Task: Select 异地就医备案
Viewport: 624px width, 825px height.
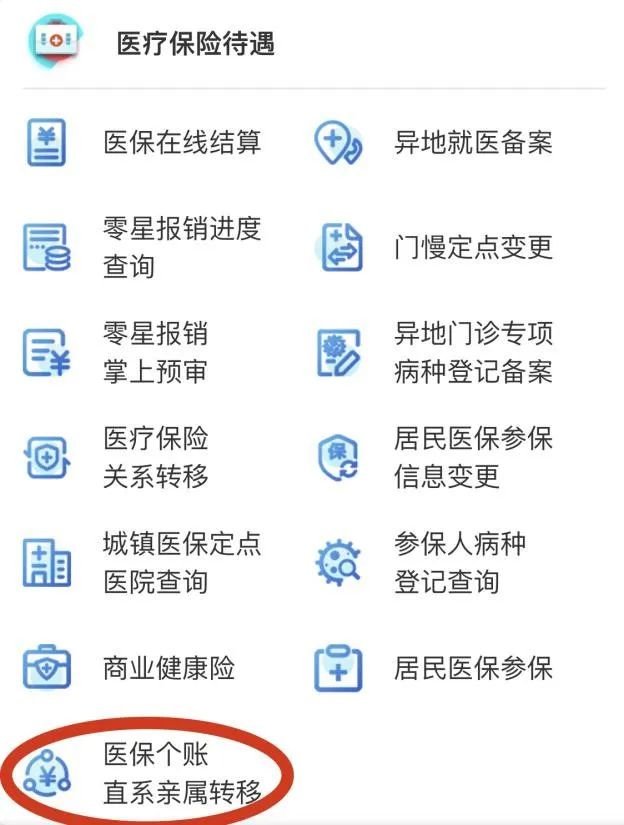Action: tap(472, 143)
